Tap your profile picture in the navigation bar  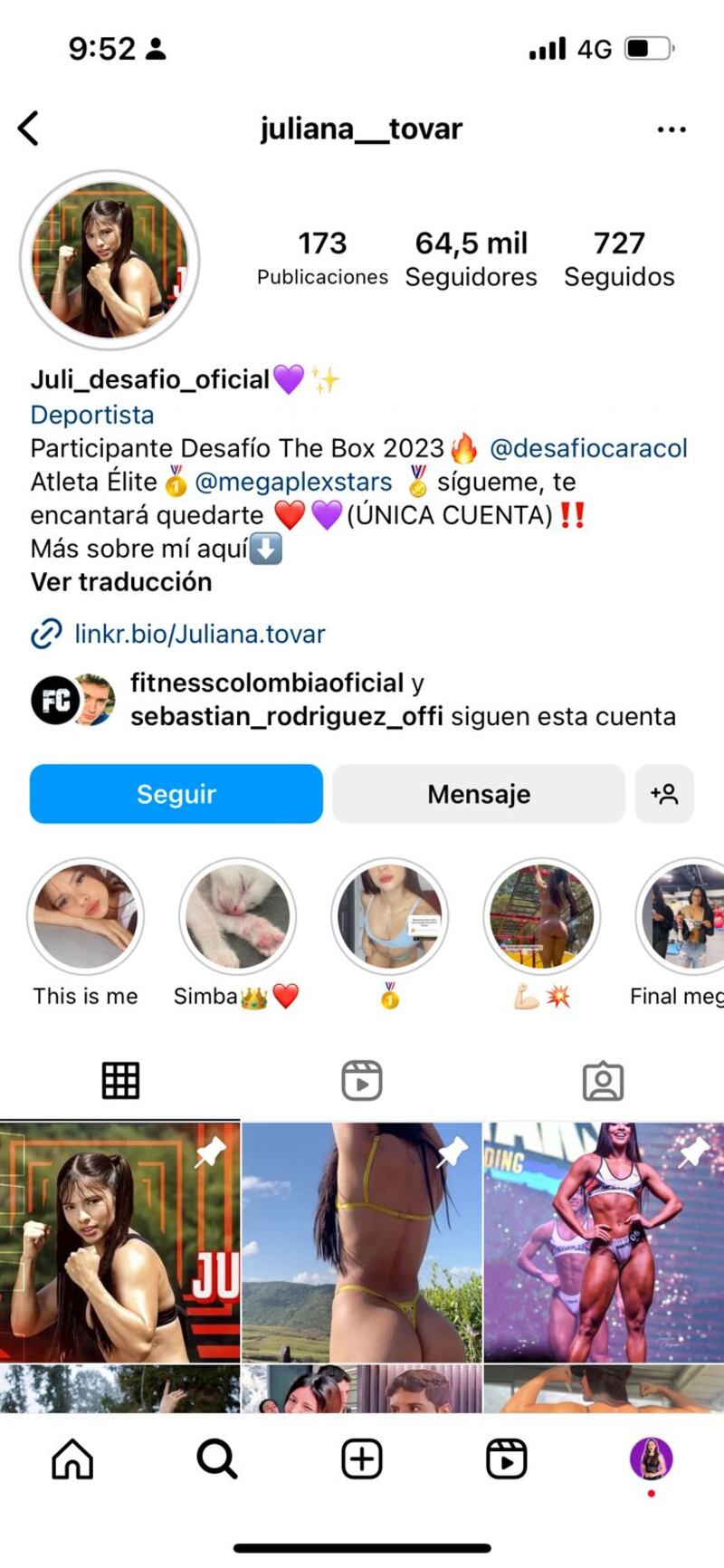(652, 1458)
